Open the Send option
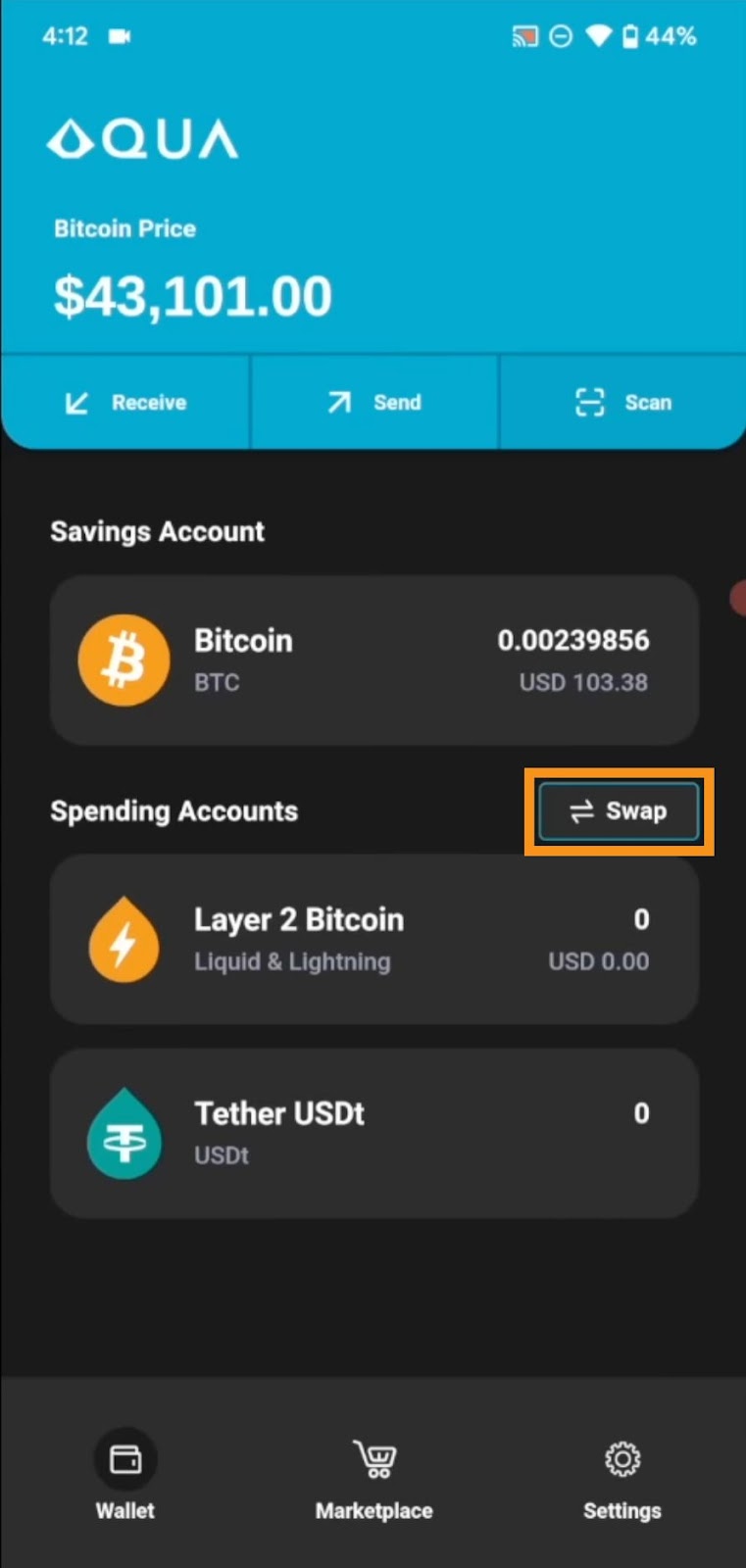The height and width of the screenshot is (1568, 746). coord(374,403)
